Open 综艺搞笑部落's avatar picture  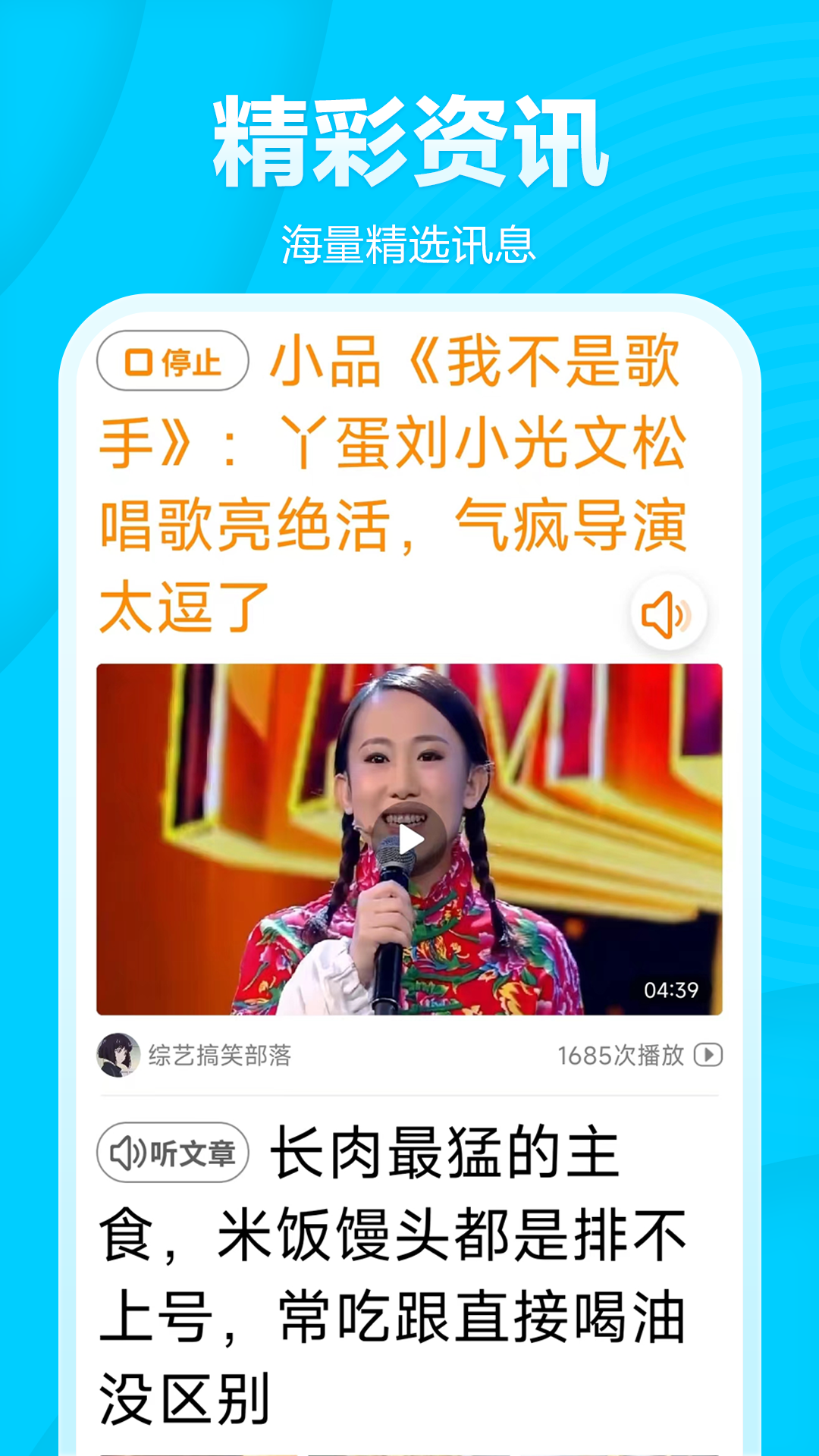119,1053
